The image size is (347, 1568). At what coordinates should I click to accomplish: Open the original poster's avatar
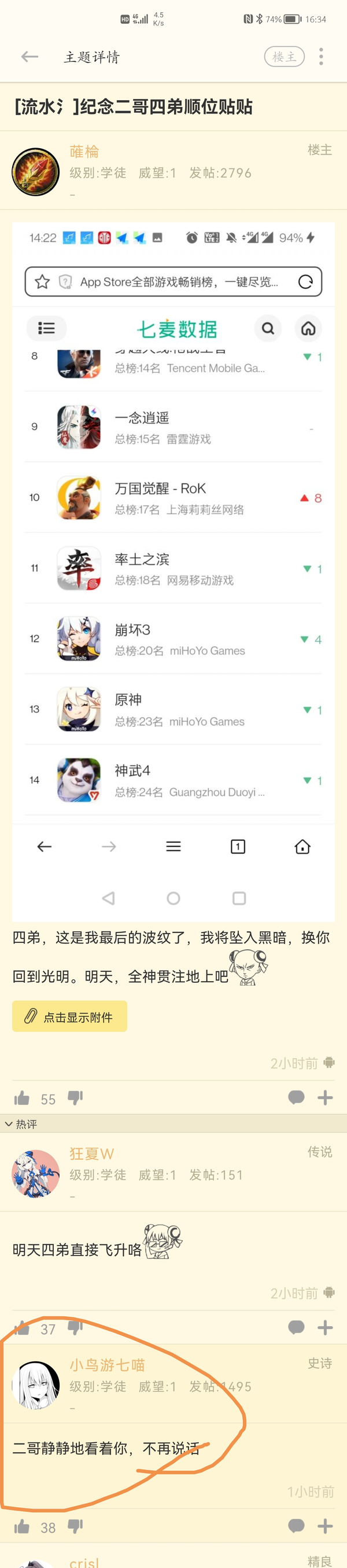click(36, 172)
